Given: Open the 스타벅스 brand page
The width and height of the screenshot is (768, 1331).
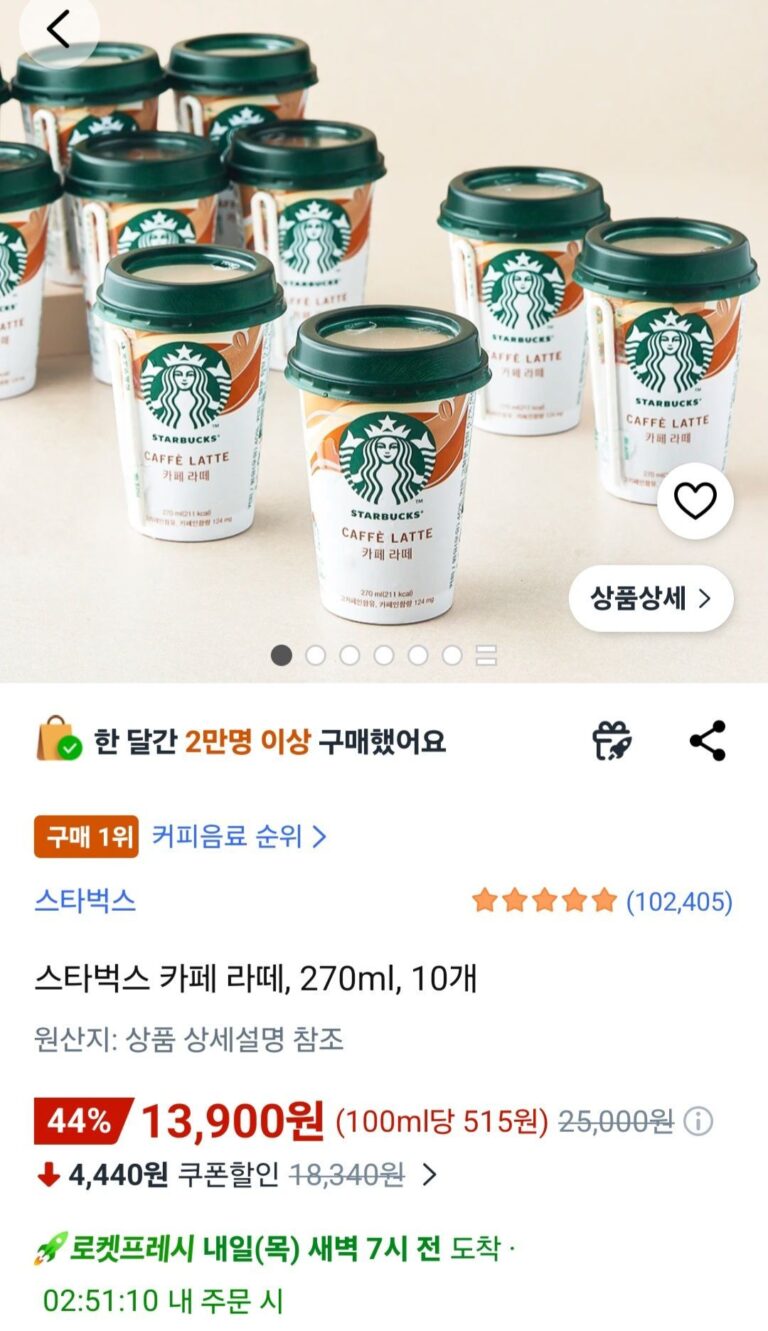Looking at the screenshot, I should pos(85,901).
